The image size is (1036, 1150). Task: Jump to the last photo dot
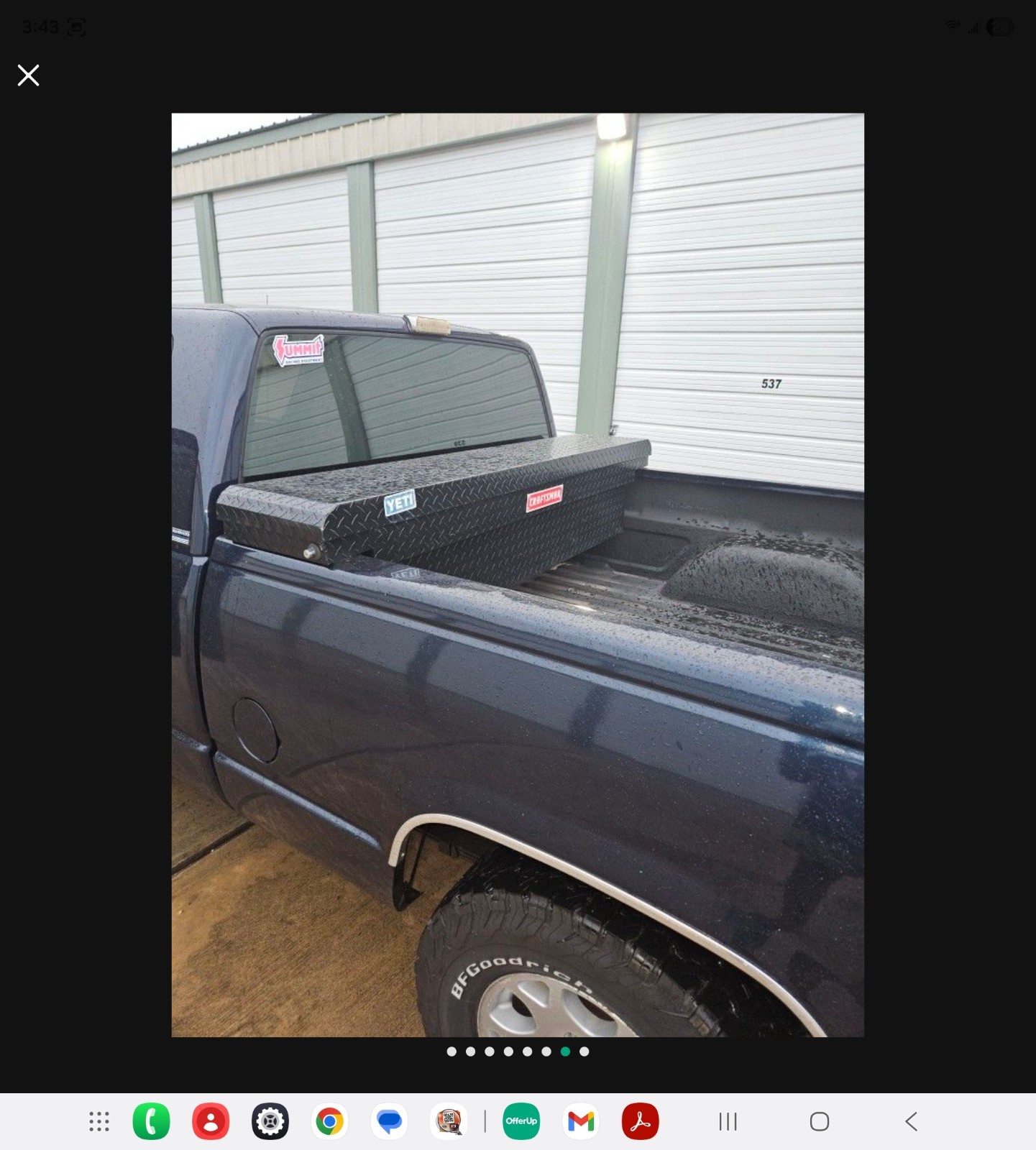coord(585,1052)
